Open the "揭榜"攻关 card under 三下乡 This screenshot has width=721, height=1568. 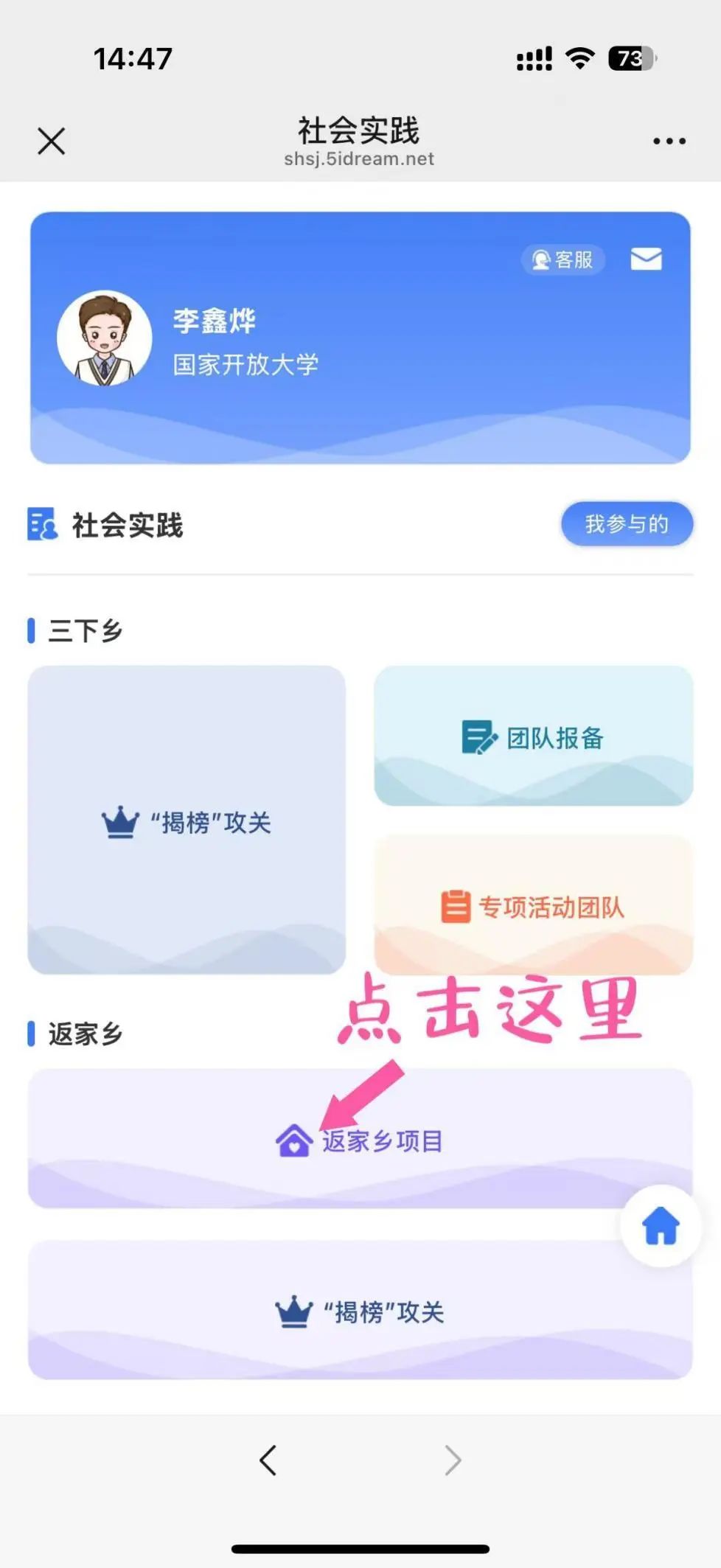click(187, 820)
